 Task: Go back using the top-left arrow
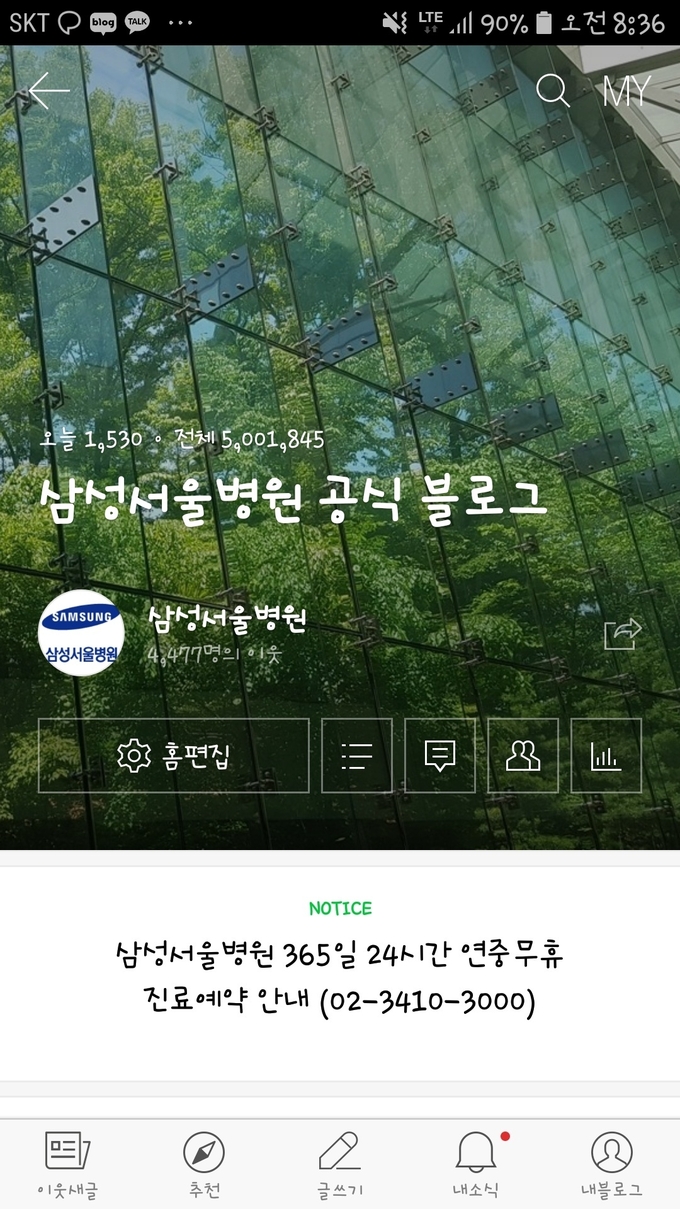[x=49, y=91]
